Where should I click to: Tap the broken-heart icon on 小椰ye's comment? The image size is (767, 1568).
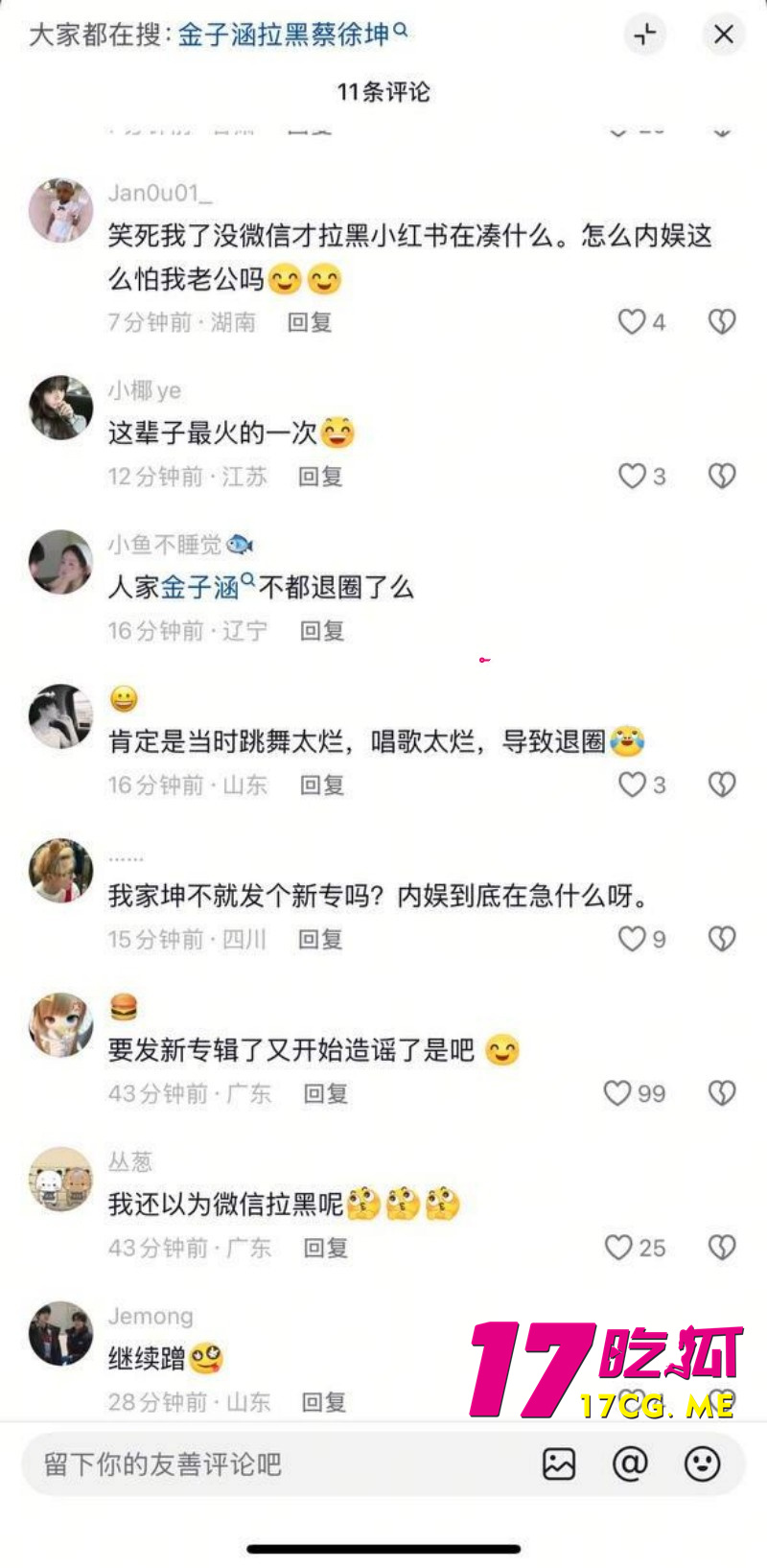[721, 473]
